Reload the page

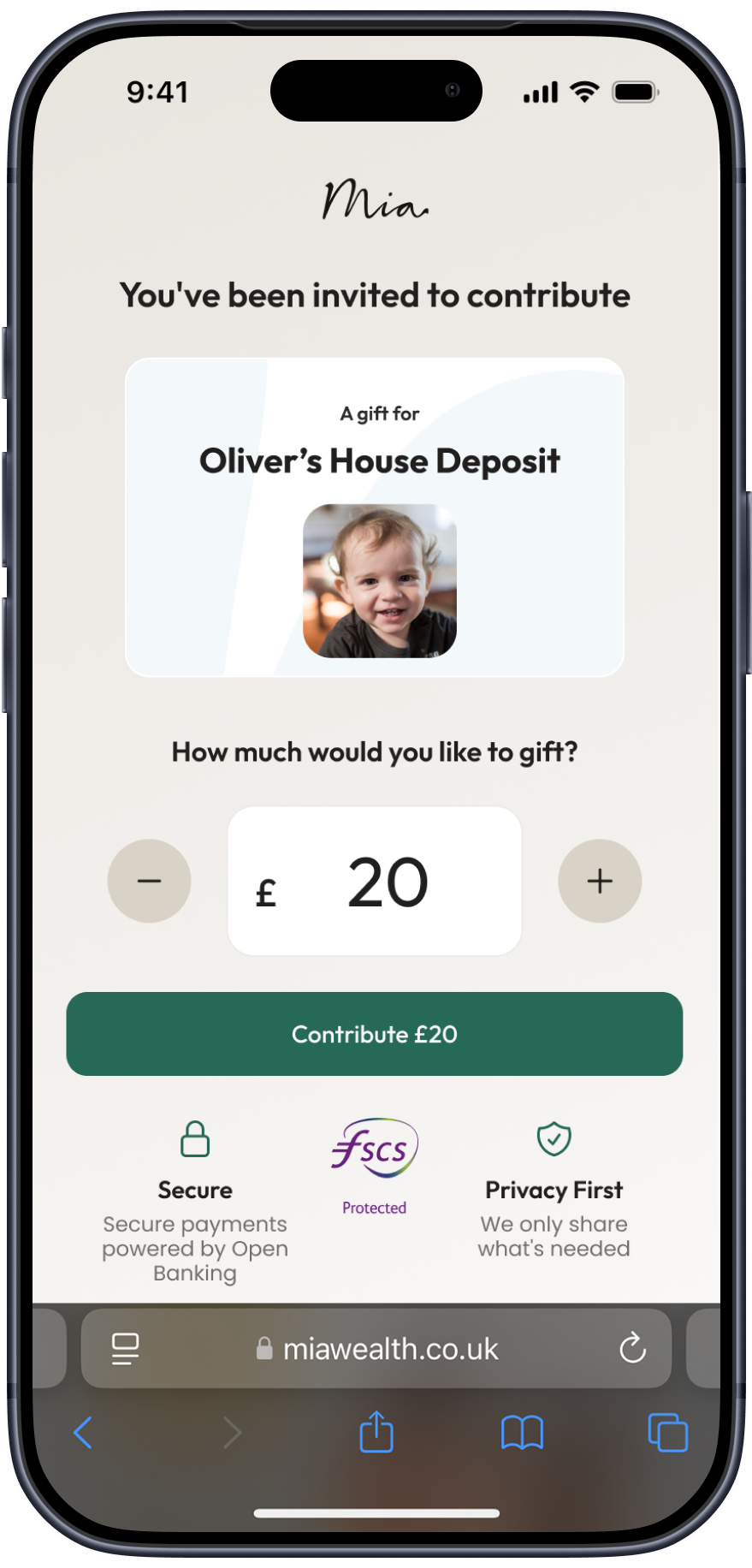[632, 1348]
